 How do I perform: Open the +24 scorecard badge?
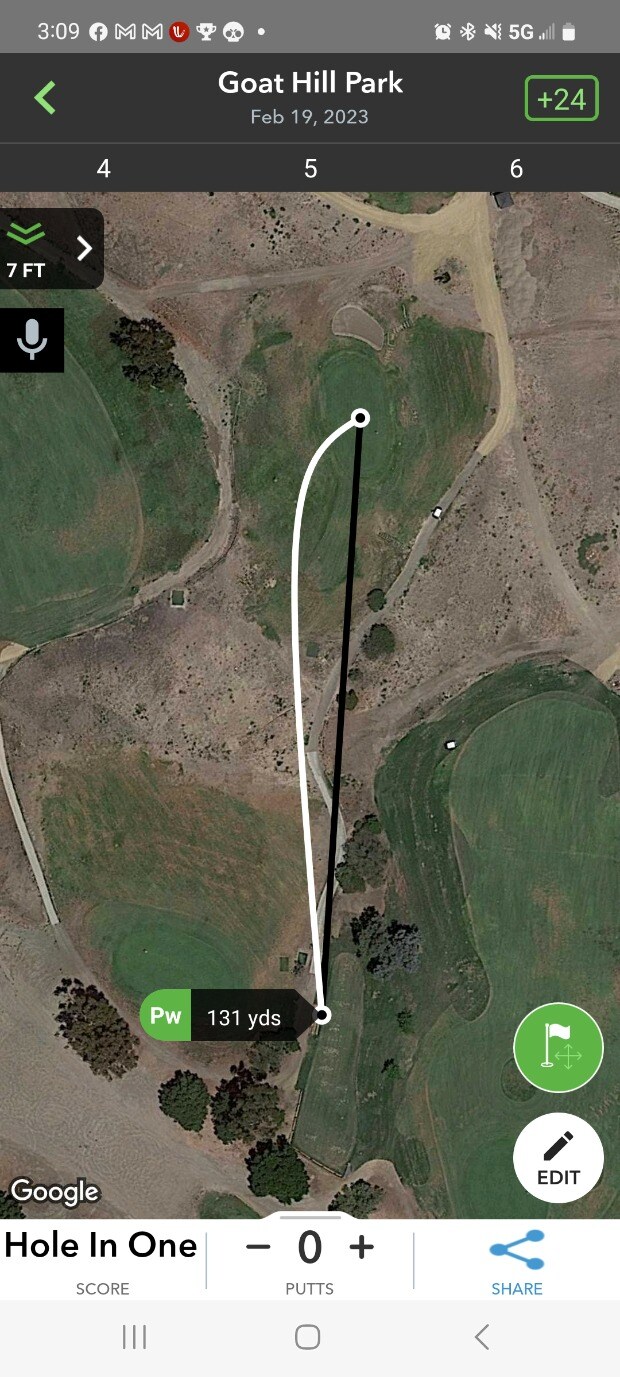[561, 99]
